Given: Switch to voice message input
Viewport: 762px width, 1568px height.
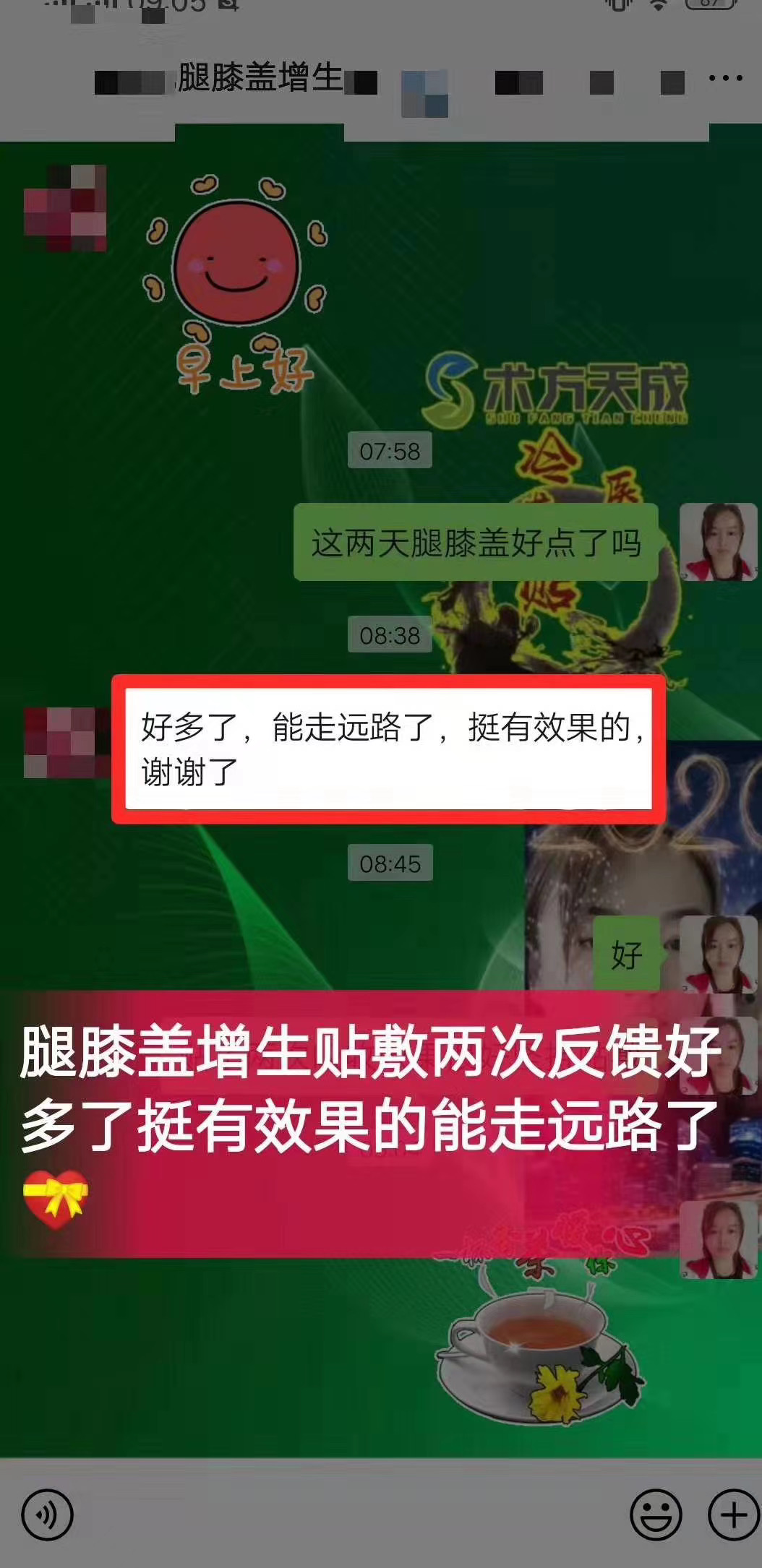Looking at the screenshot, I should pyautogui.click(x=47, y=1515).
